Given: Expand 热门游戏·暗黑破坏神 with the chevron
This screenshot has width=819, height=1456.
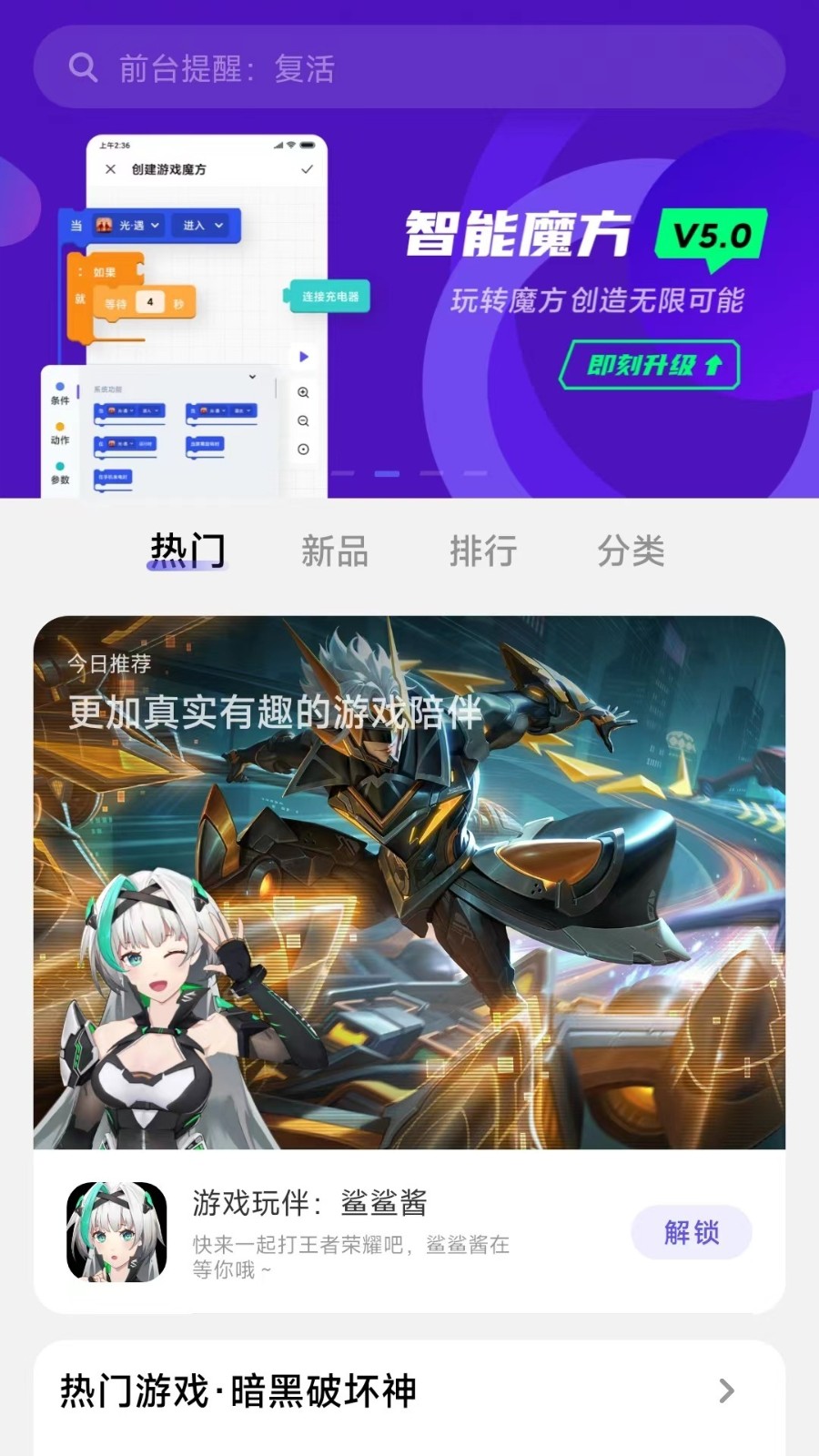Looking at the screenshot, I should tap(726, 1390).
